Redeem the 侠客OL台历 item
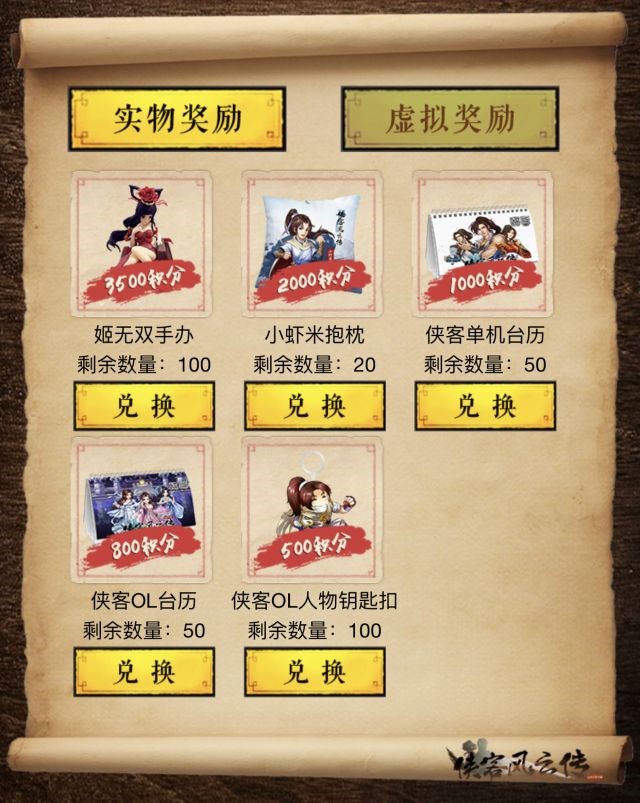Viewport: 640px width, 803px height. pos(144,671)
